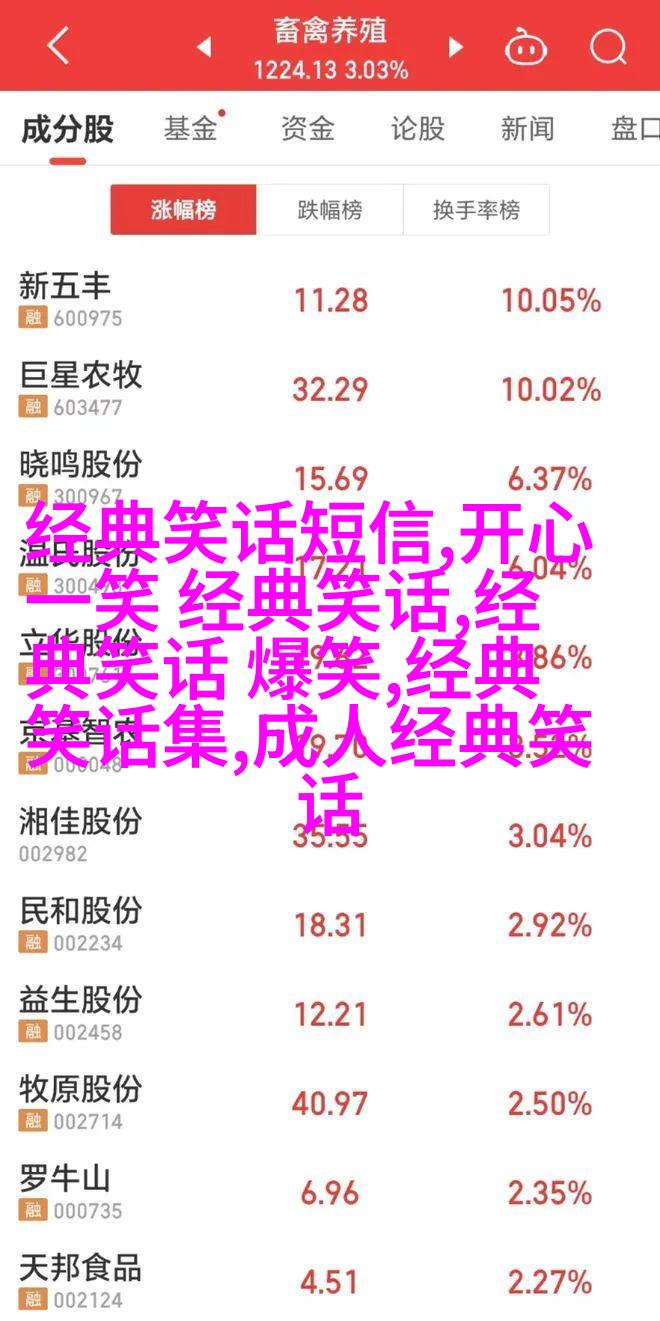This screenshot has width=660, height=1321.
Task: Switch to the next sector
Action: [x=456, y=47]
